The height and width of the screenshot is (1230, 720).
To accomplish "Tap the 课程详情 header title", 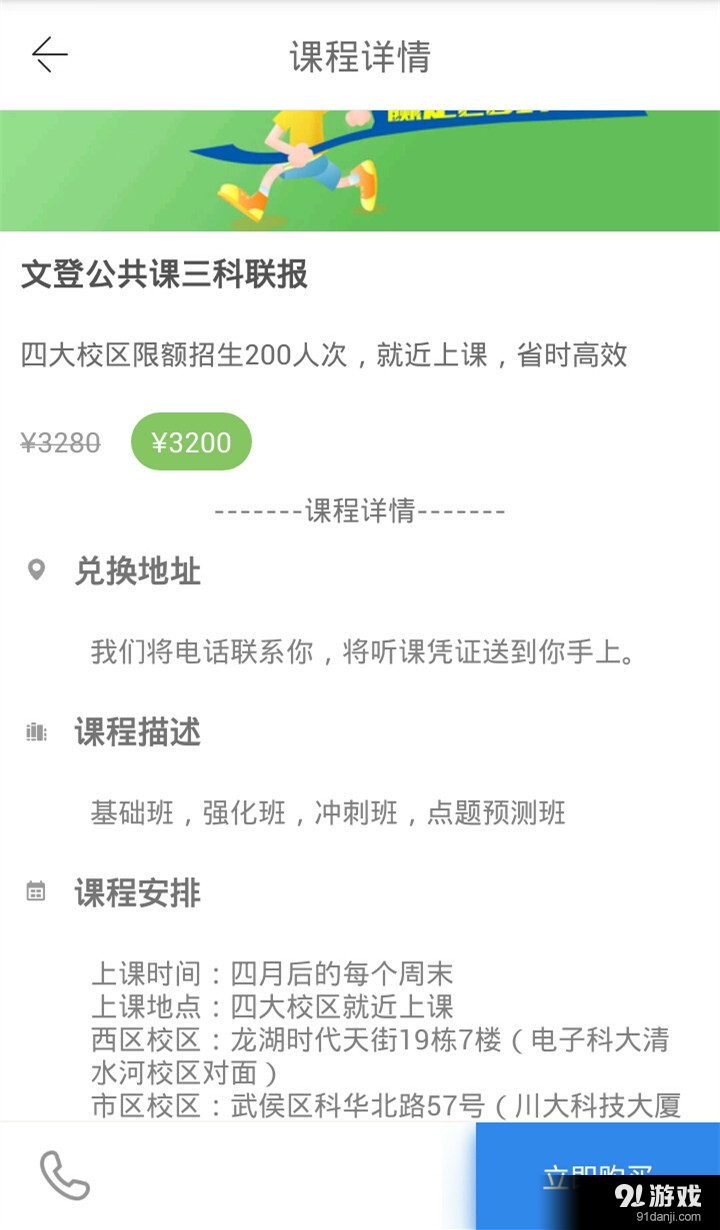I will pos(359,56).
